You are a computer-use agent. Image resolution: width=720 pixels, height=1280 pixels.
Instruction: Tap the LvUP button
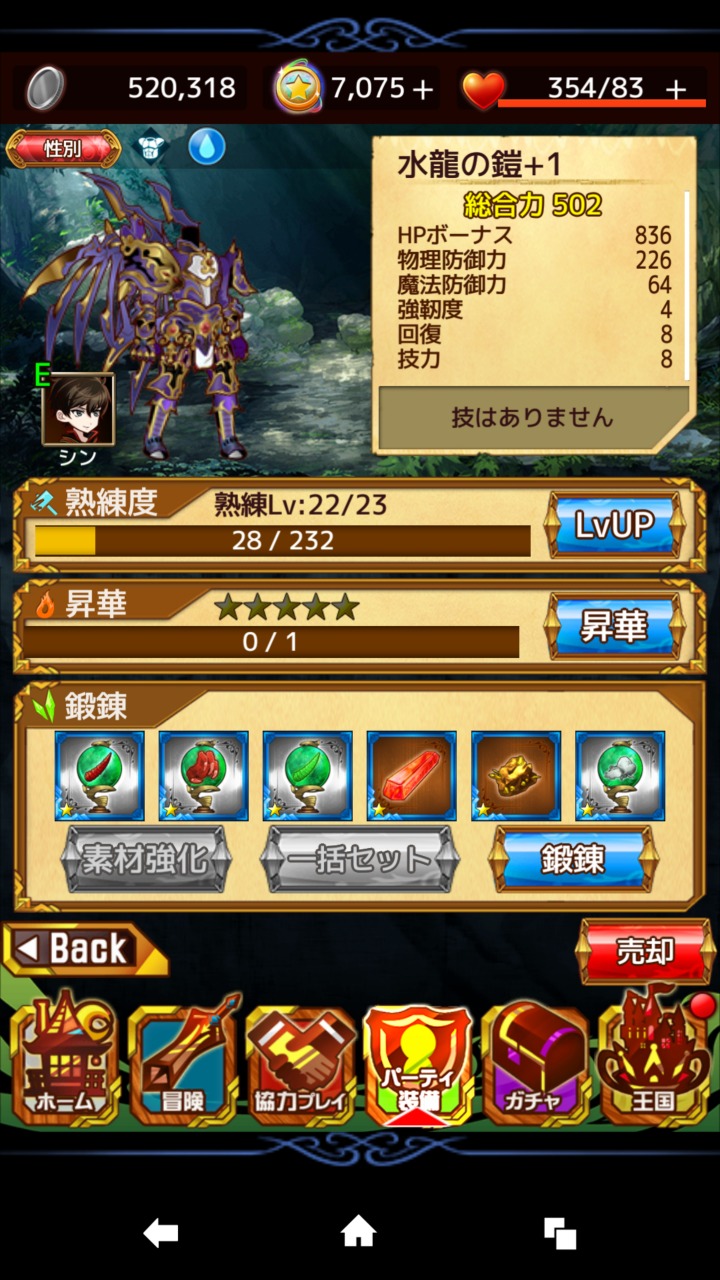614,526
